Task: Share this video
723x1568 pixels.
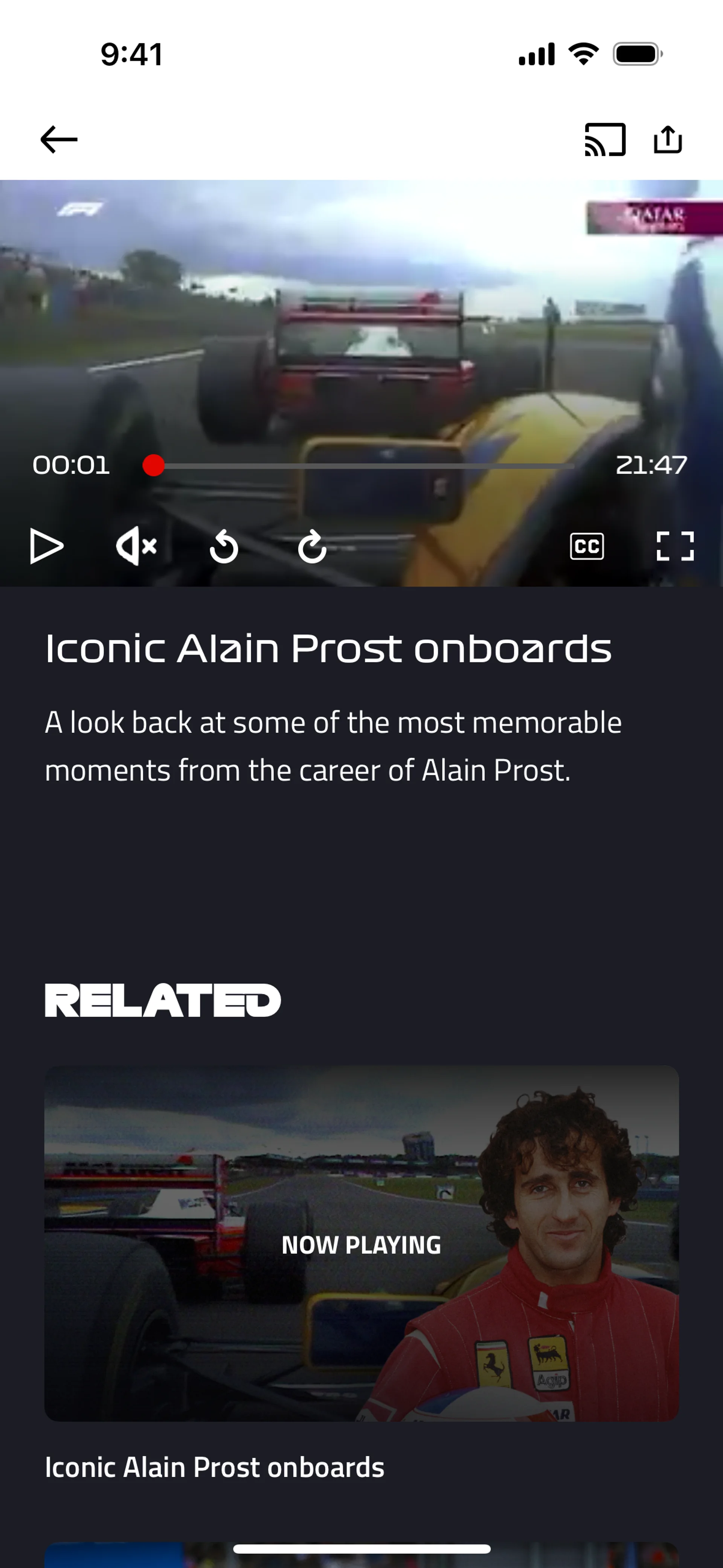Action: 668,139
